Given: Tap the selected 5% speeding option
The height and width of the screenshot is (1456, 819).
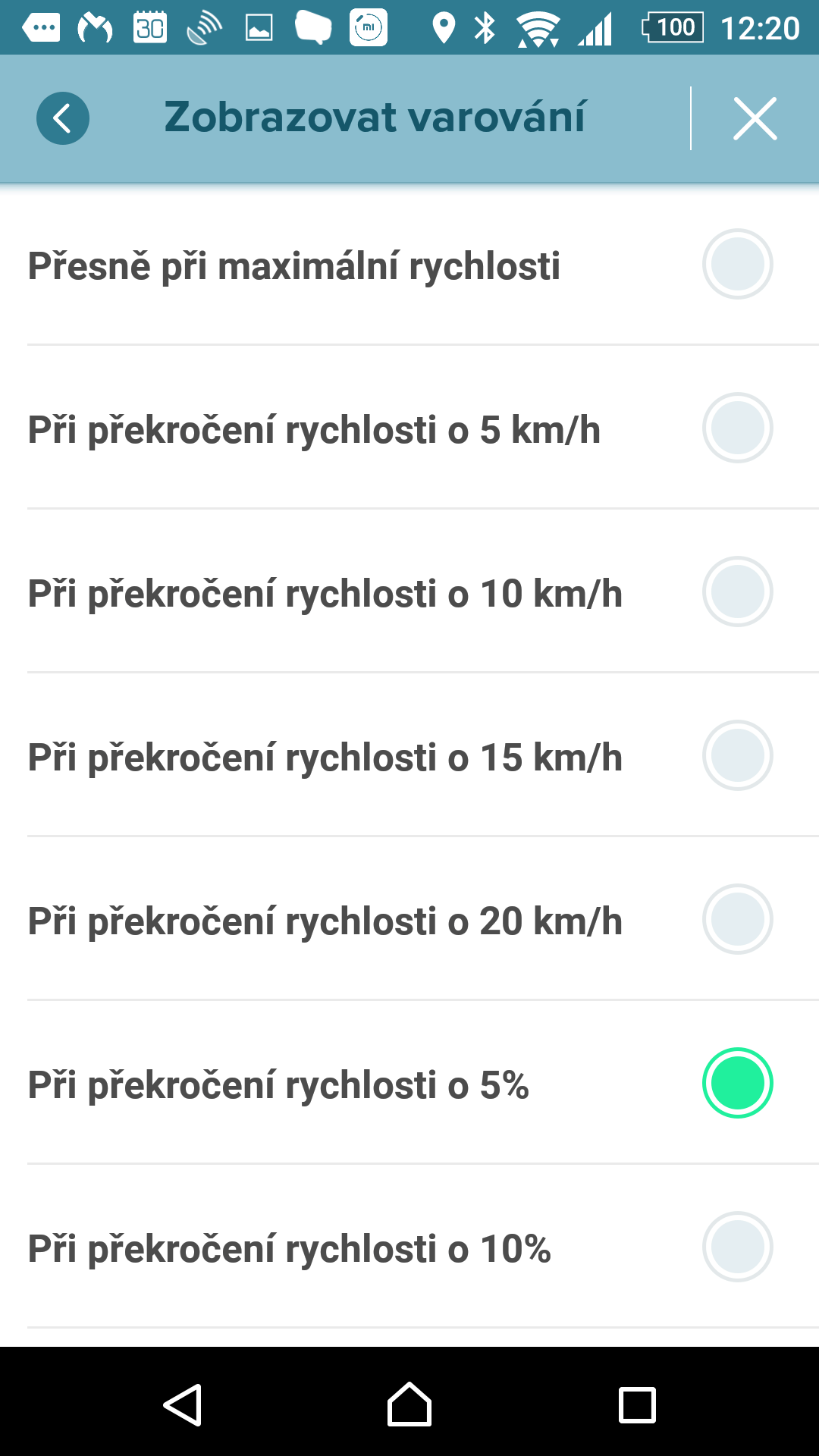Looking at the screenshot, I should click(409, 1083).
